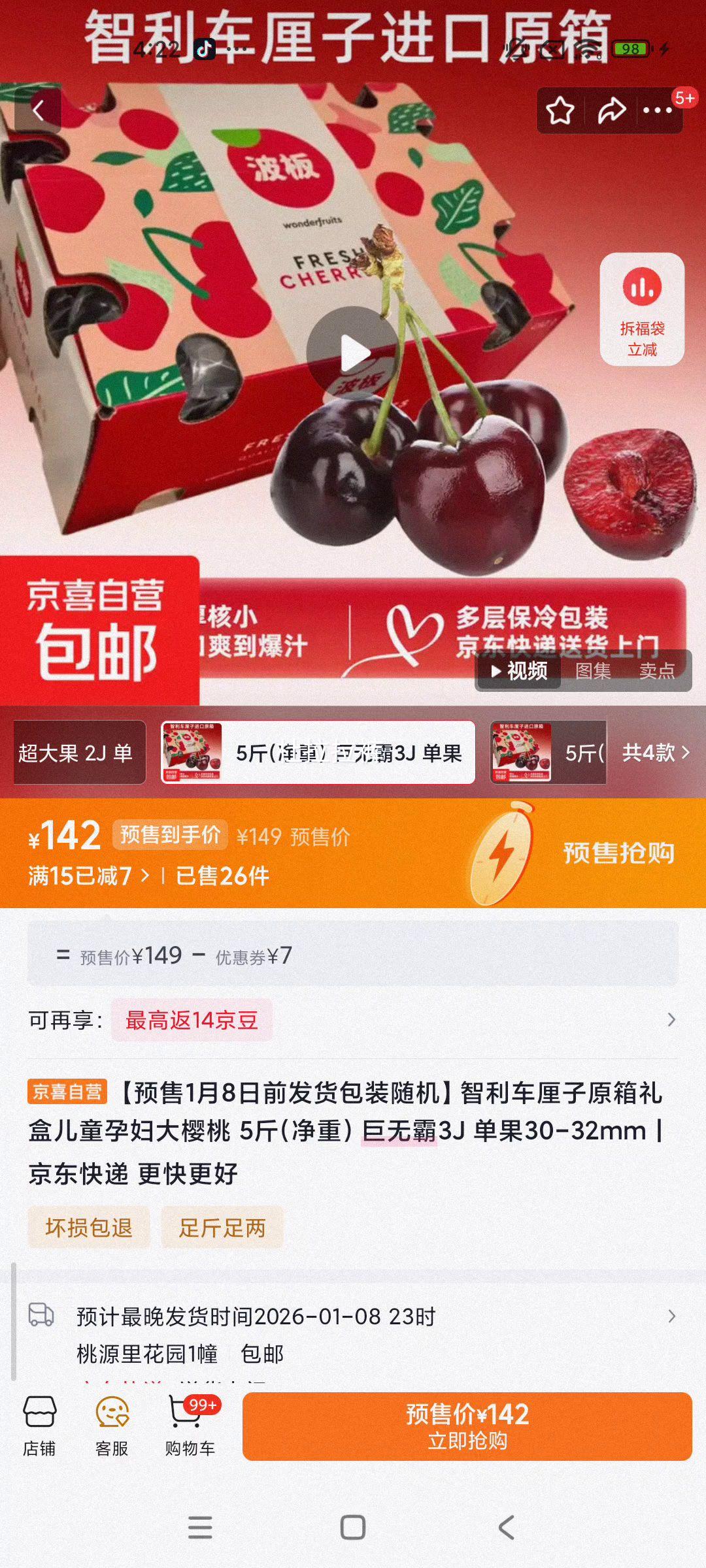Select the 足斤足两 guarantee tag
The image size is (706, 1568).
(222, 1228)
